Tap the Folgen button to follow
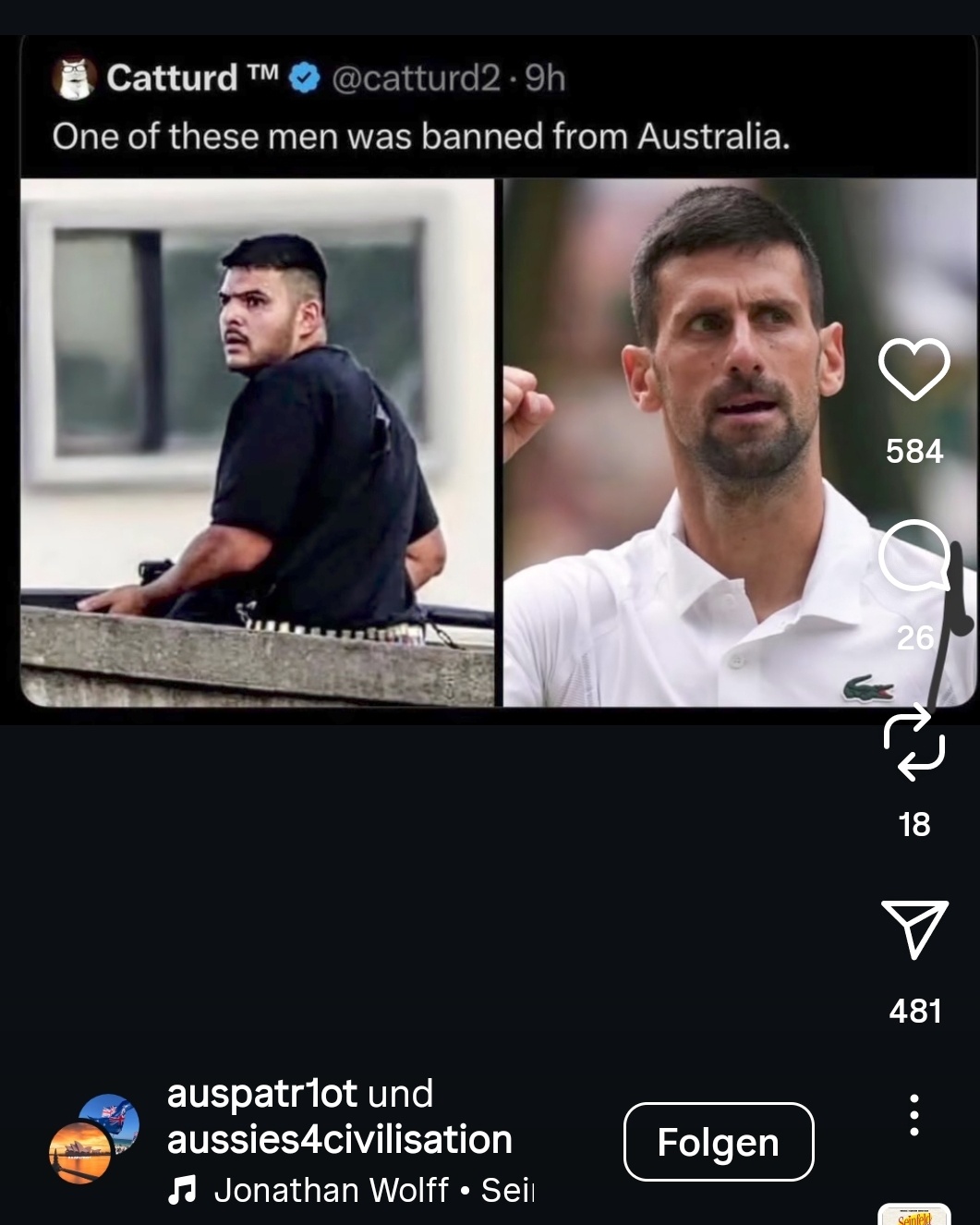This screenshot has height=1225, width=980. pos(718,1142)
